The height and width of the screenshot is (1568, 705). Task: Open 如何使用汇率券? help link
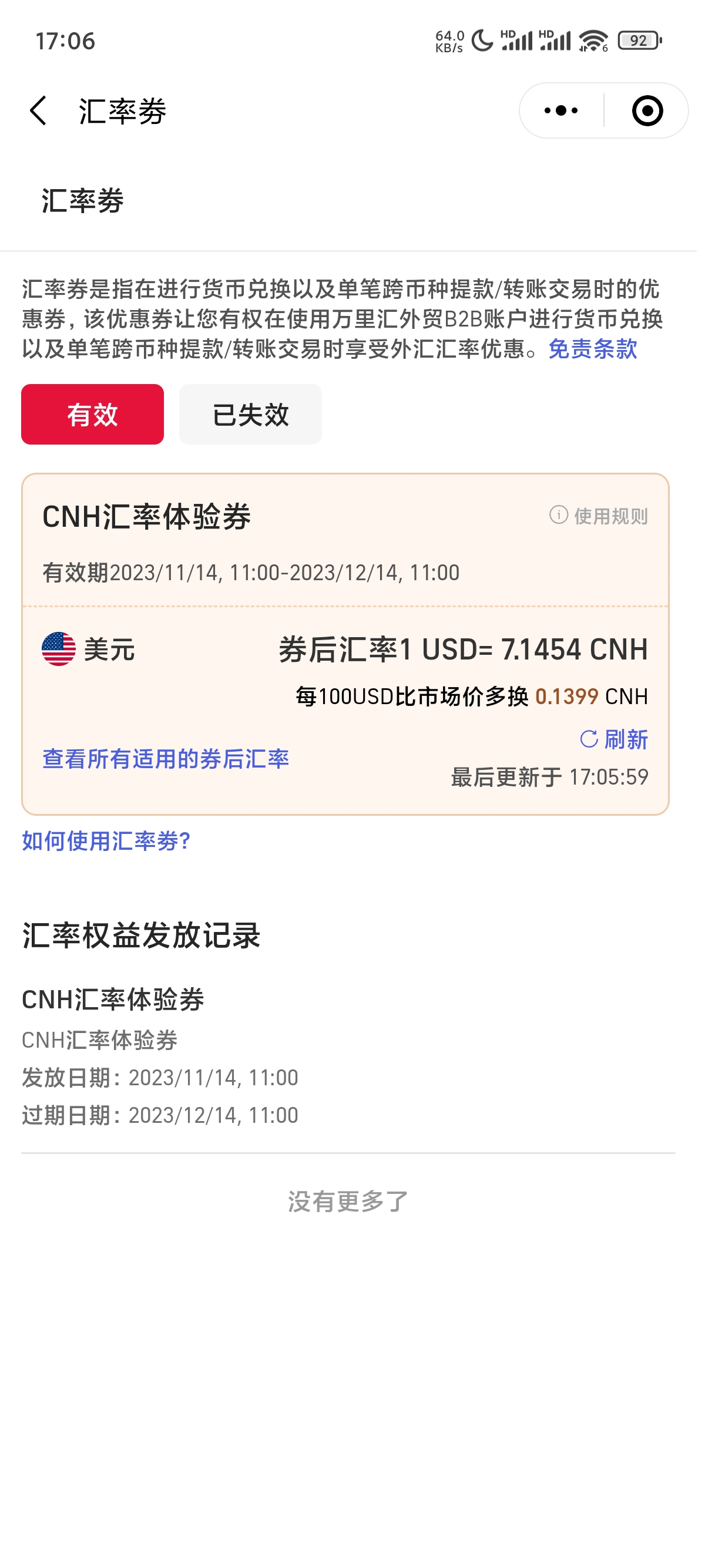point(106,841)
